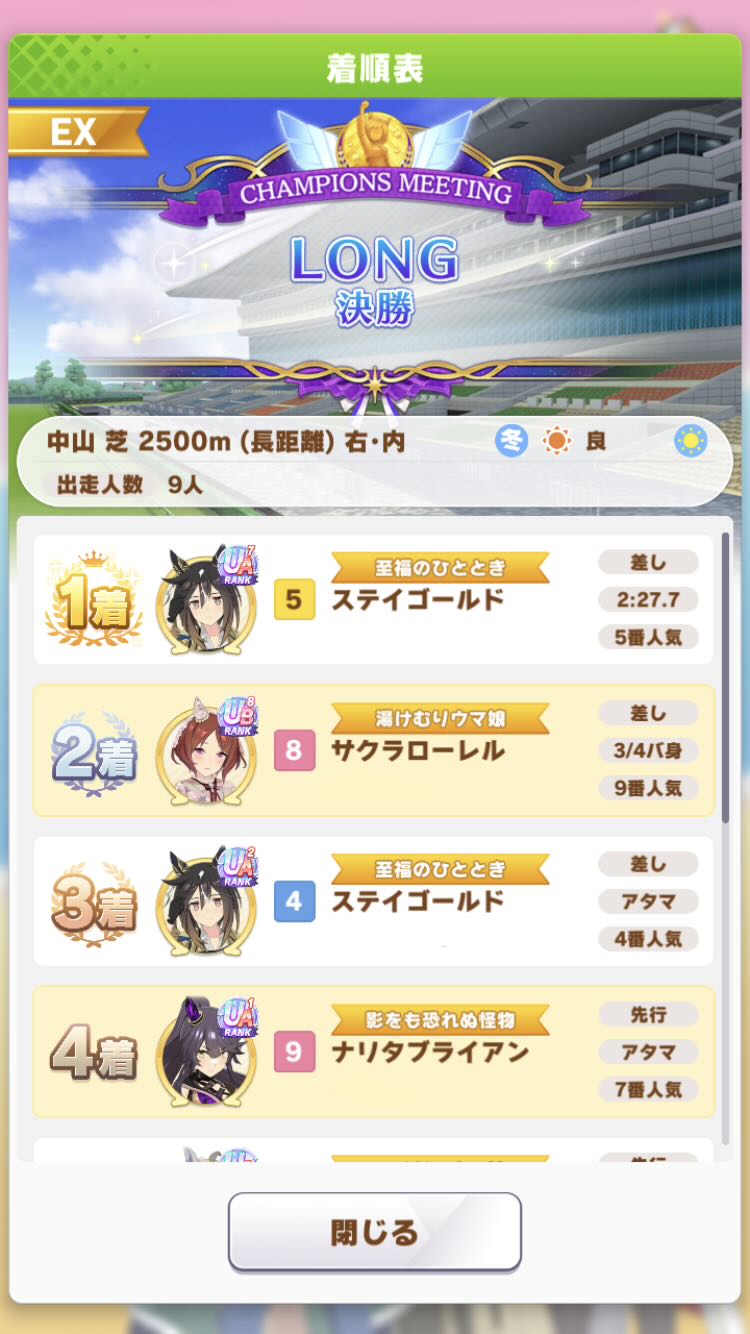This screenshot has height=1334, width=750.
Task: Open 4th place ナリタブライアン result row
Action: (x=374, y=1051)
